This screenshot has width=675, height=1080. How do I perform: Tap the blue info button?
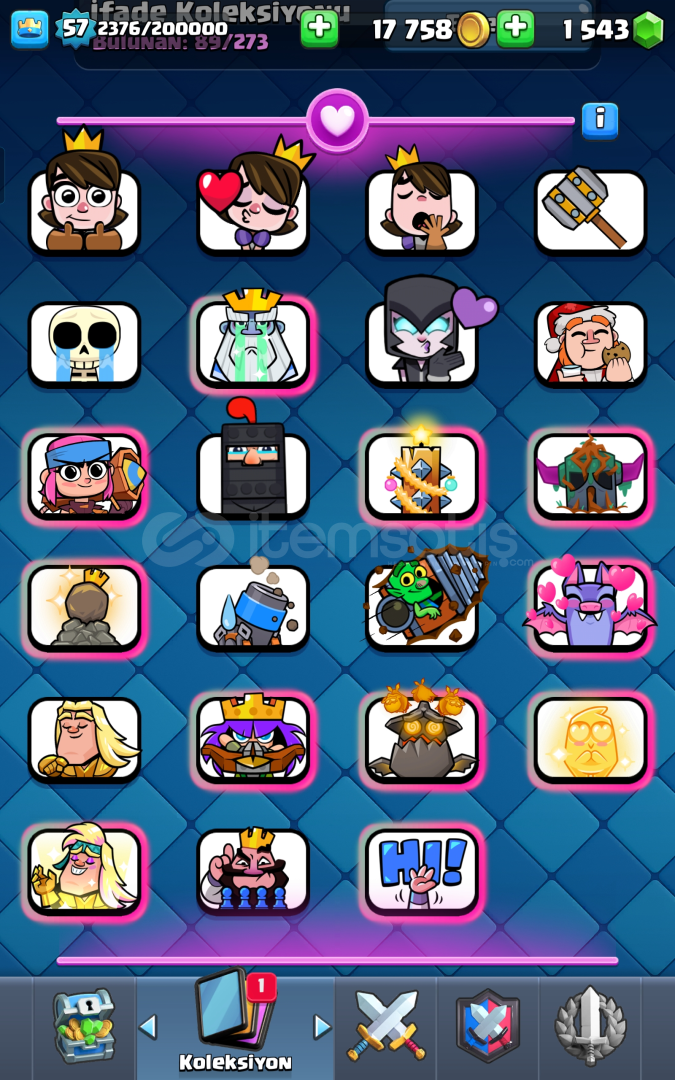coord(599,120)
